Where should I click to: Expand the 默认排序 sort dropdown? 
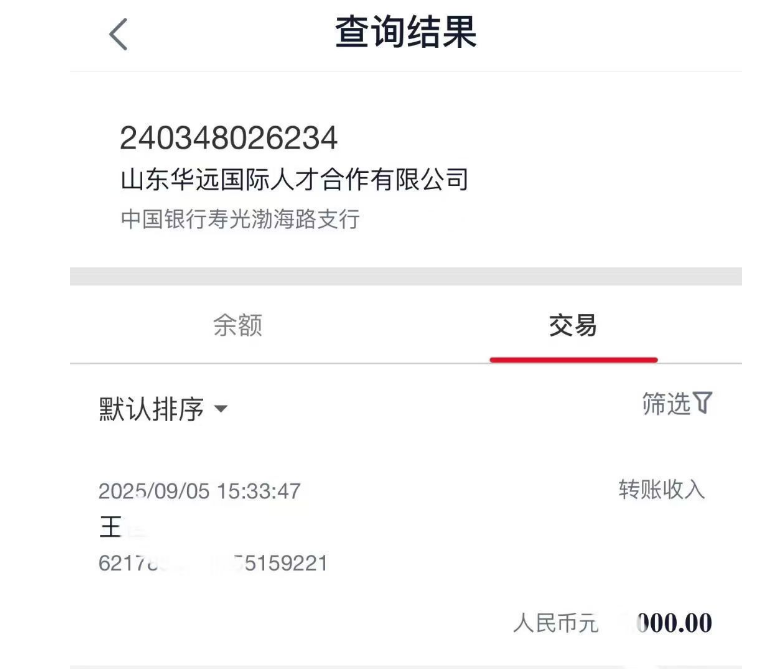163,409
